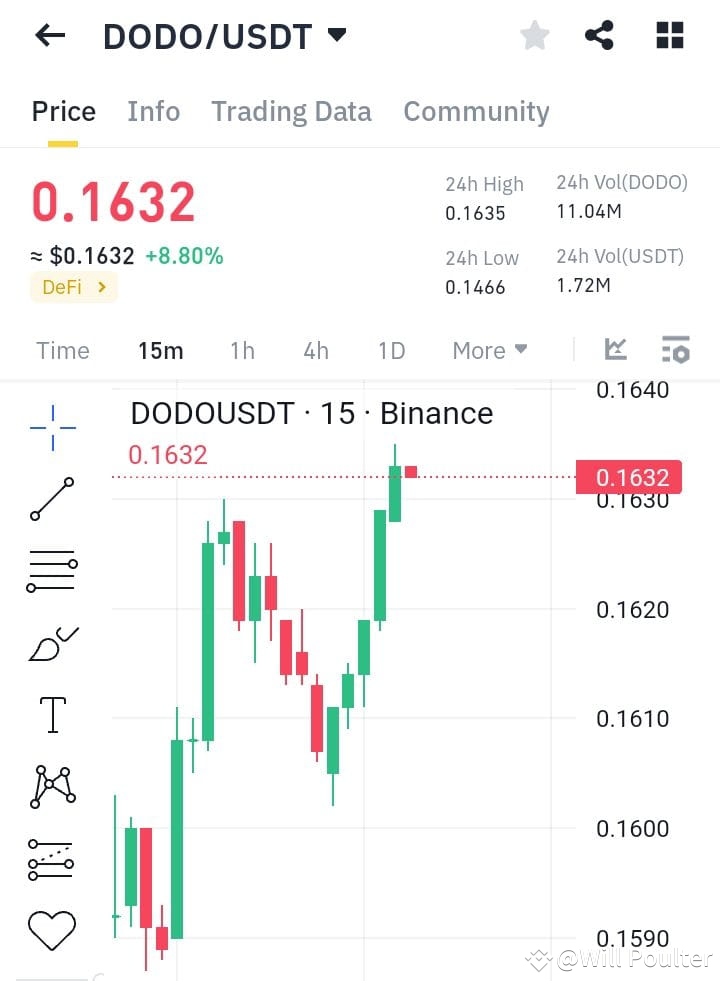The width and height of the screenshot is (720, 981).
Task: Select the text annotation tool
Action: click(x=52, y=714)
